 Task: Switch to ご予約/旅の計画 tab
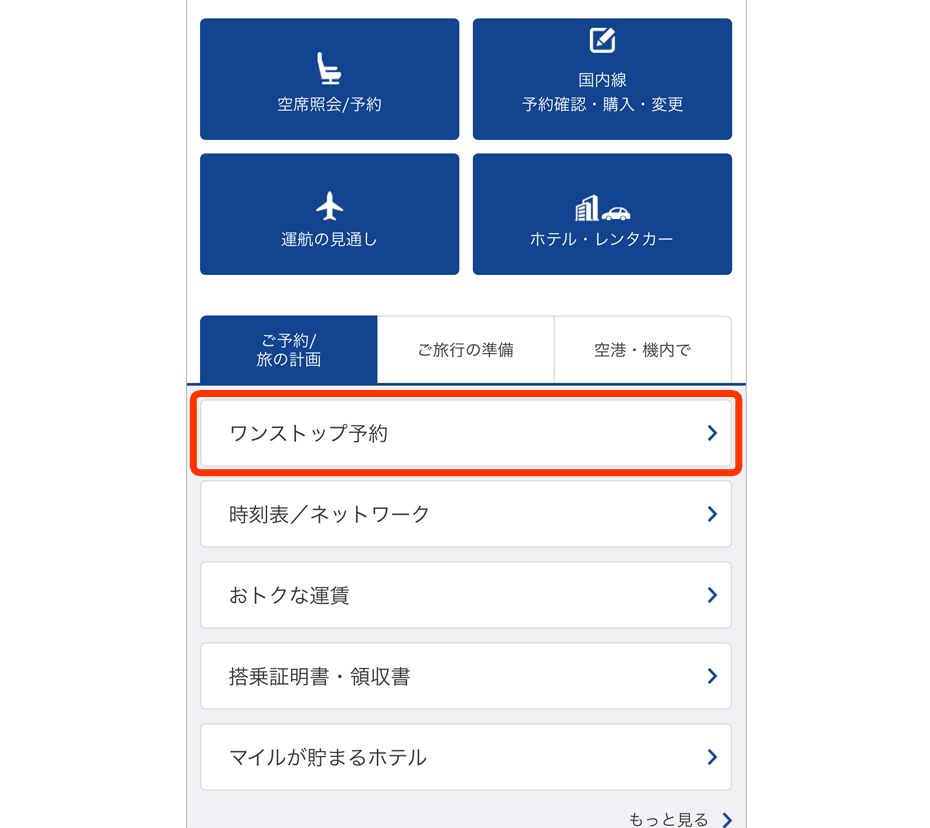click(x=289, y=350)
